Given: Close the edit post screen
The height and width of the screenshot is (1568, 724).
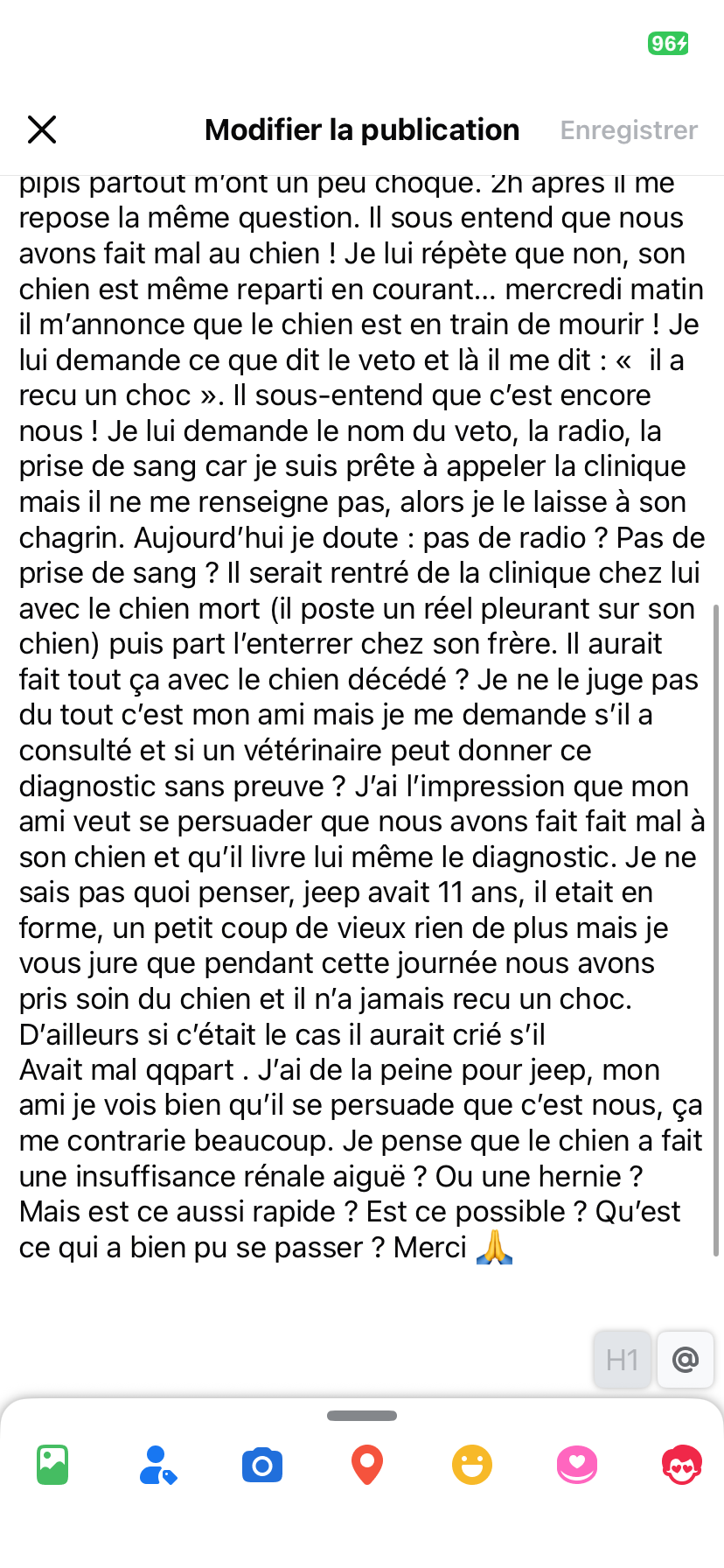Looking at the screenshot, I should click(42, 129).
